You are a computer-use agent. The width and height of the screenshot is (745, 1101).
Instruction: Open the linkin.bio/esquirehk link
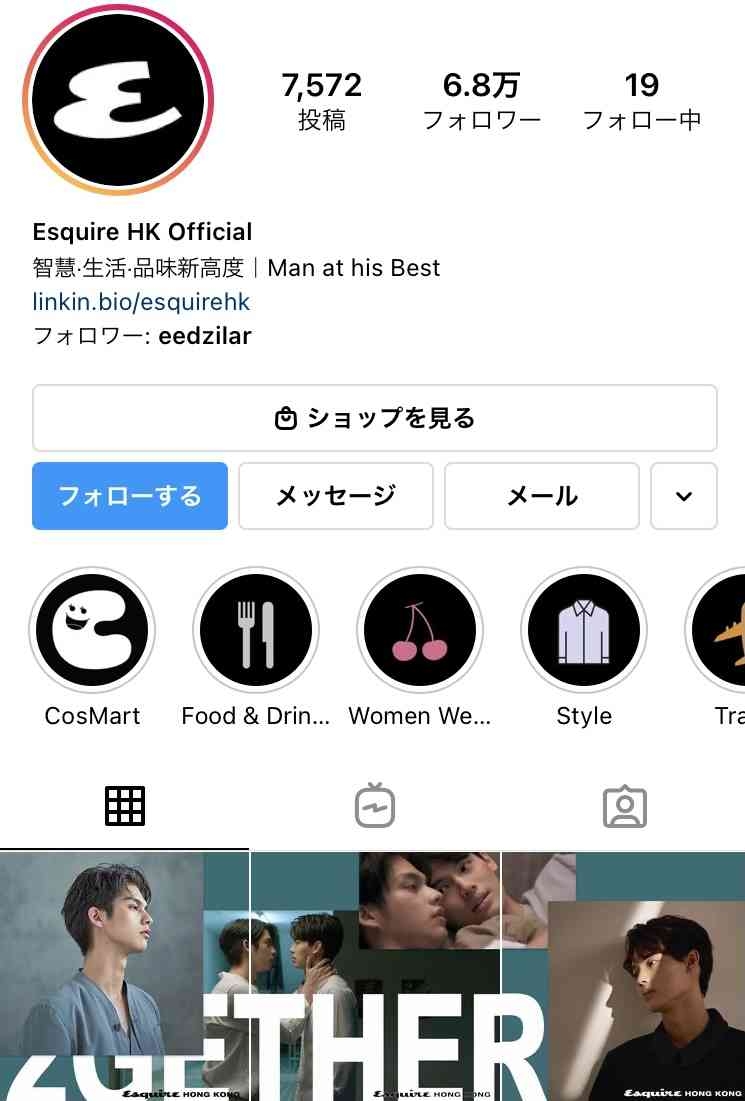141,302
